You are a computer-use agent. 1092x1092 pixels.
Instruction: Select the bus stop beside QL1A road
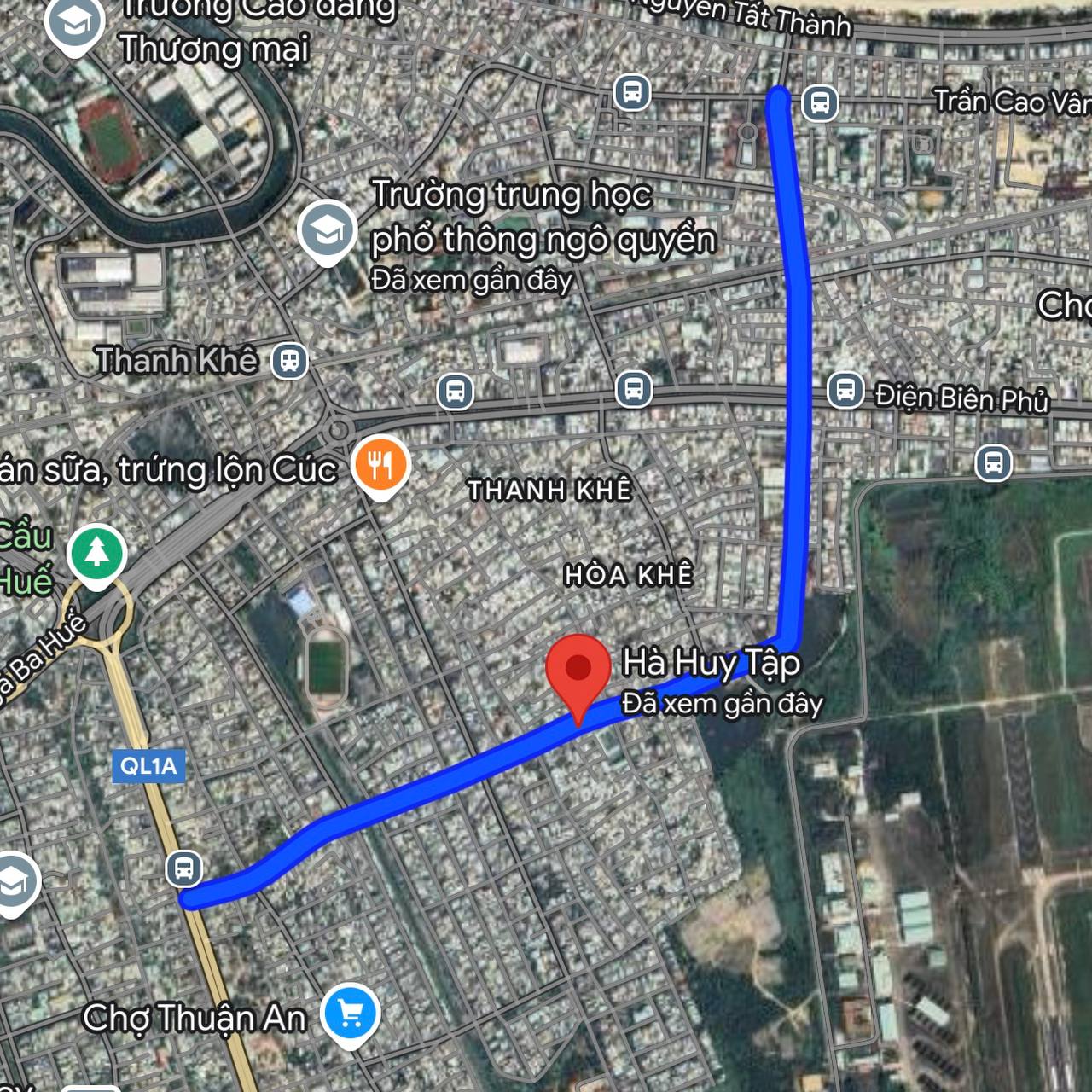point(183,868)
